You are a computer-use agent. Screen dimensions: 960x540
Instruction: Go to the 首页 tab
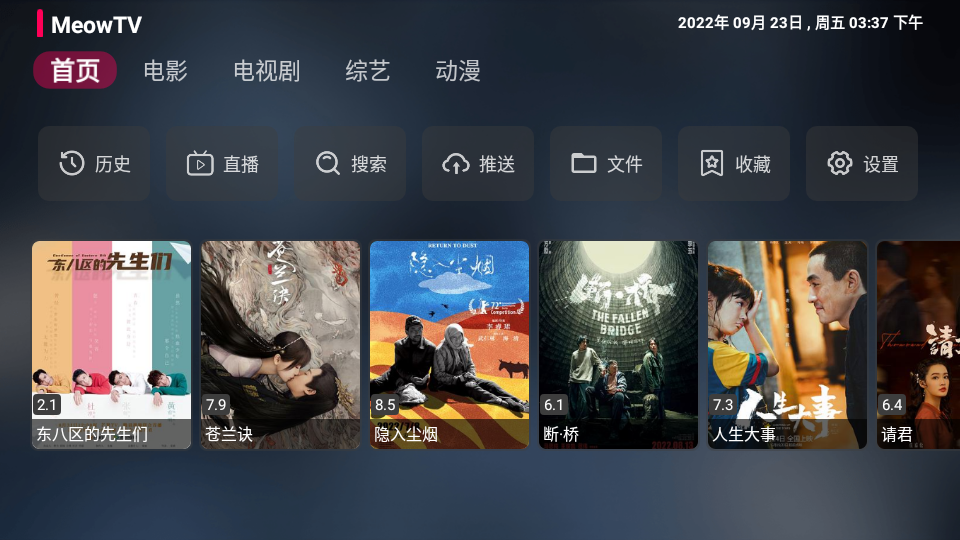75,71
